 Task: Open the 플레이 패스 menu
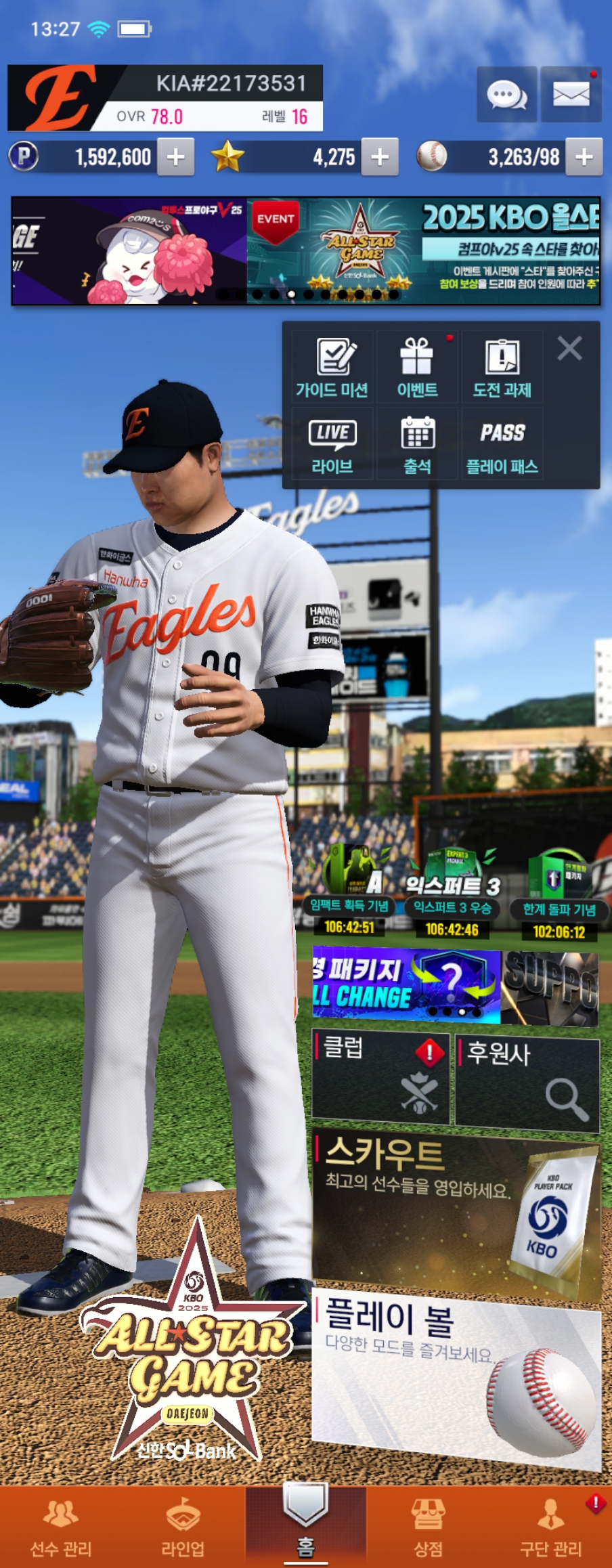502,444
